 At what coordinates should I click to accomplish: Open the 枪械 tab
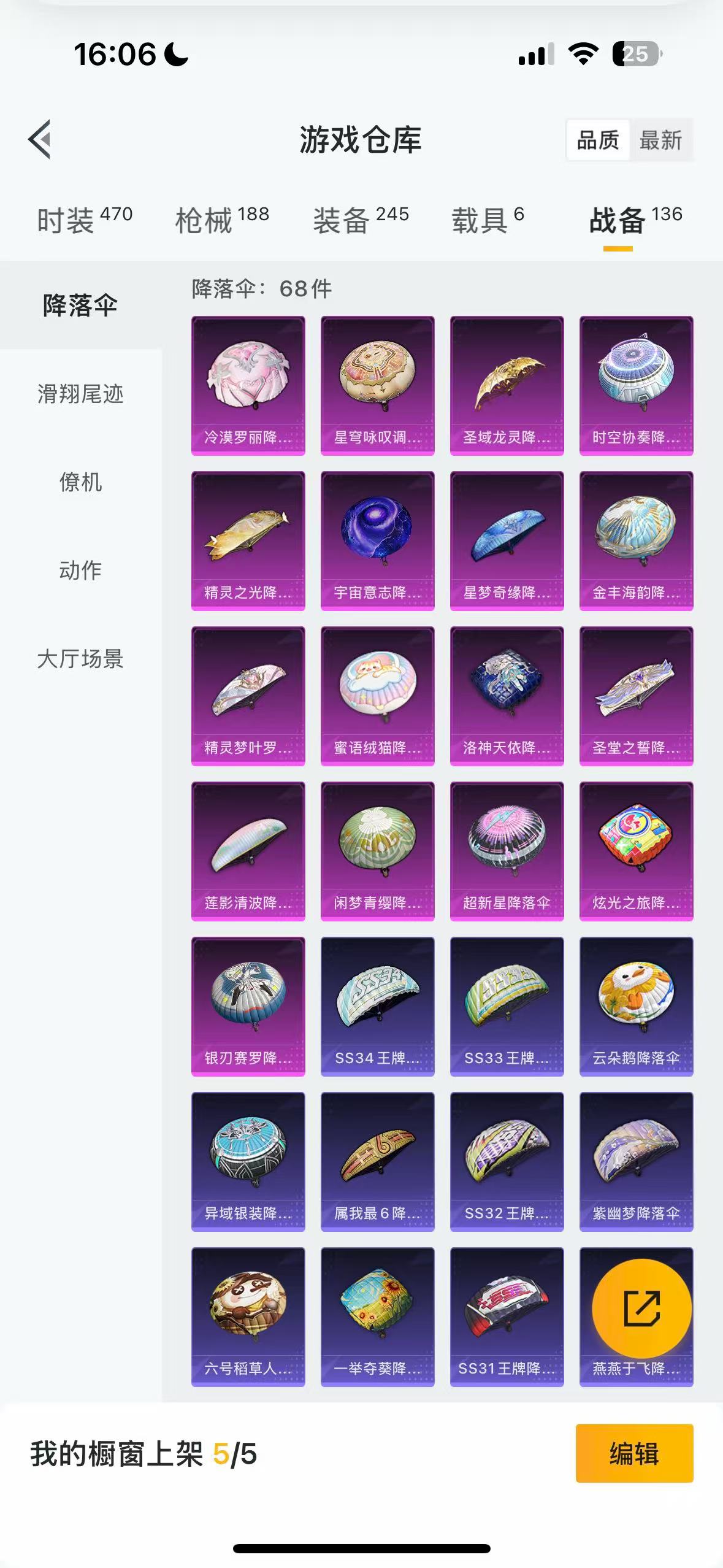pos(222,220)
